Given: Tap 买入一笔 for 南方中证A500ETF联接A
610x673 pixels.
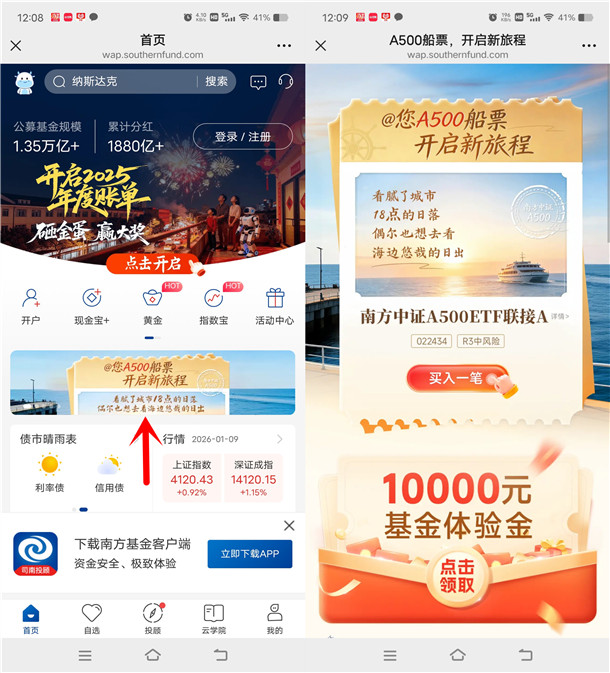Looking at the screenshot, I should click(x=456, y=378).
